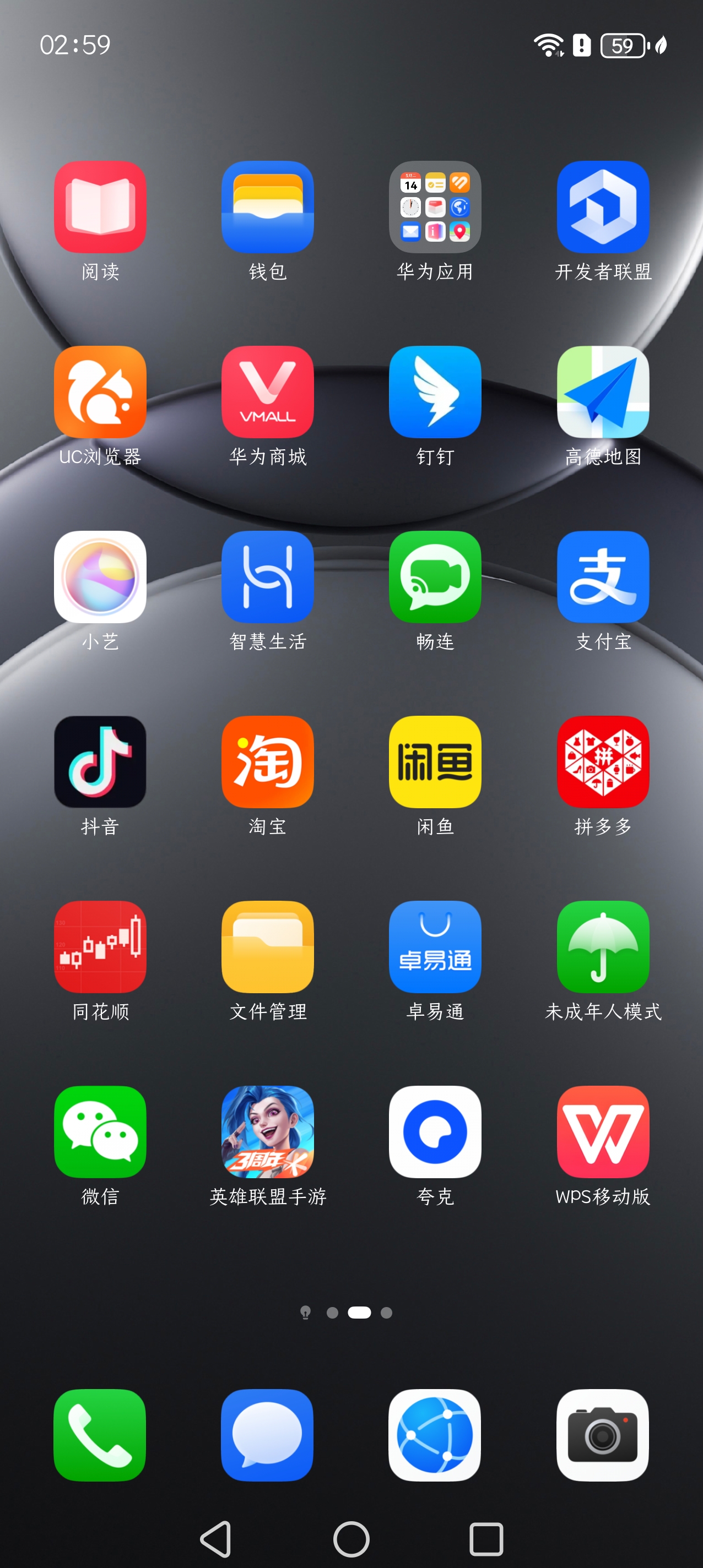Launch 拼多多 Pinduoduo shopping app
This screenshot has height=1568, width=703.
coord(603,763)
